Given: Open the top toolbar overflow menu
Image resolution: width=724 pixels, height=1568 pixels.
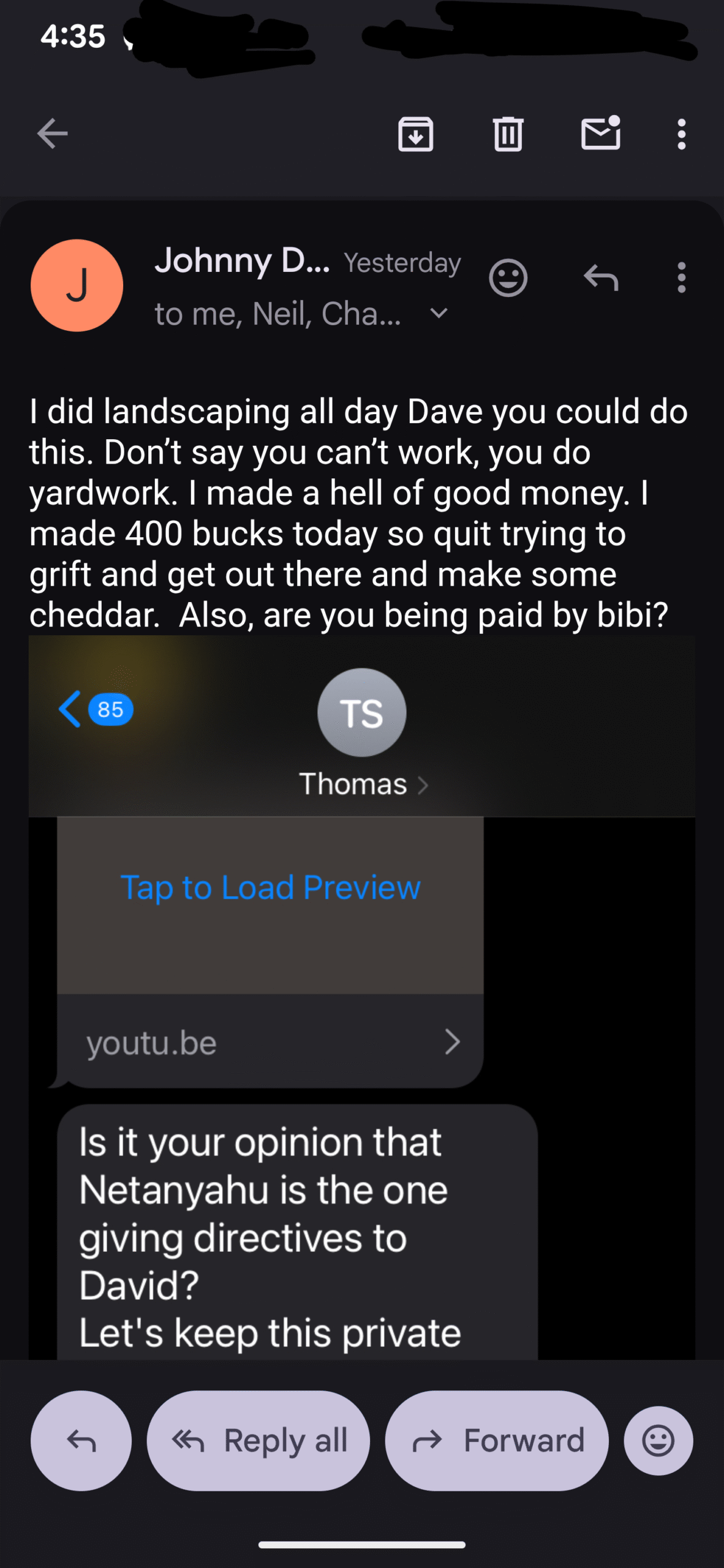Looking at the screenshot, I should click(681, 134).
